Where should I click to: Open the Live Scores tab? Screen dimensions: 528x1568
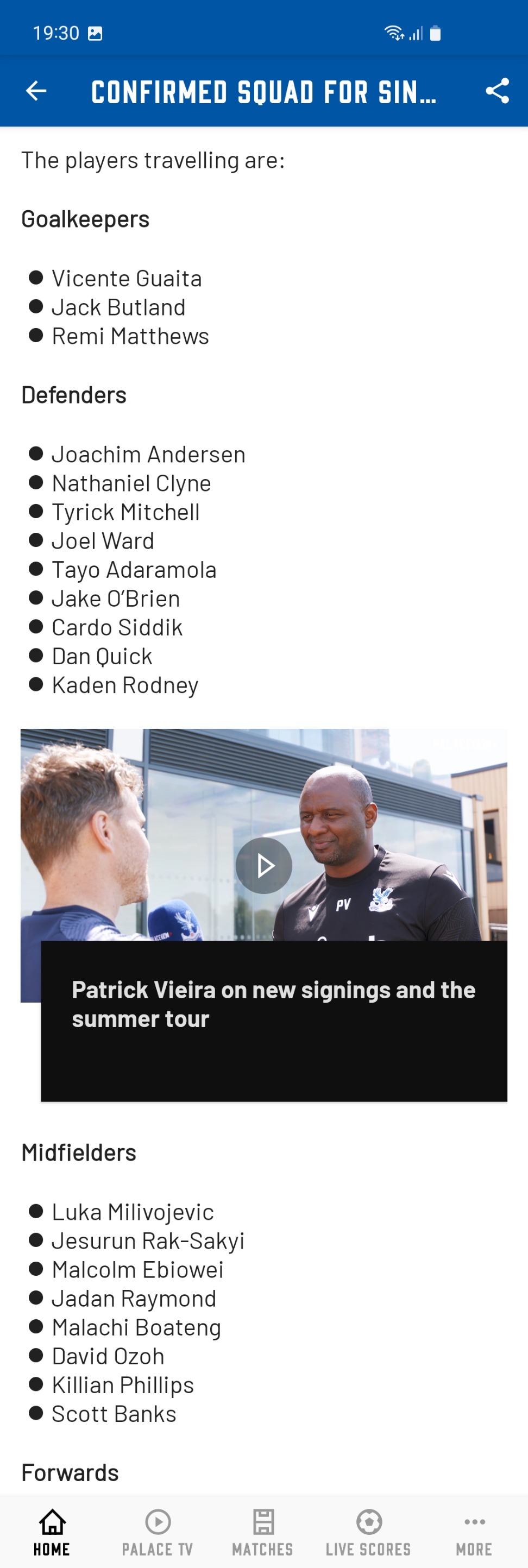click(x=368, y=1532)
